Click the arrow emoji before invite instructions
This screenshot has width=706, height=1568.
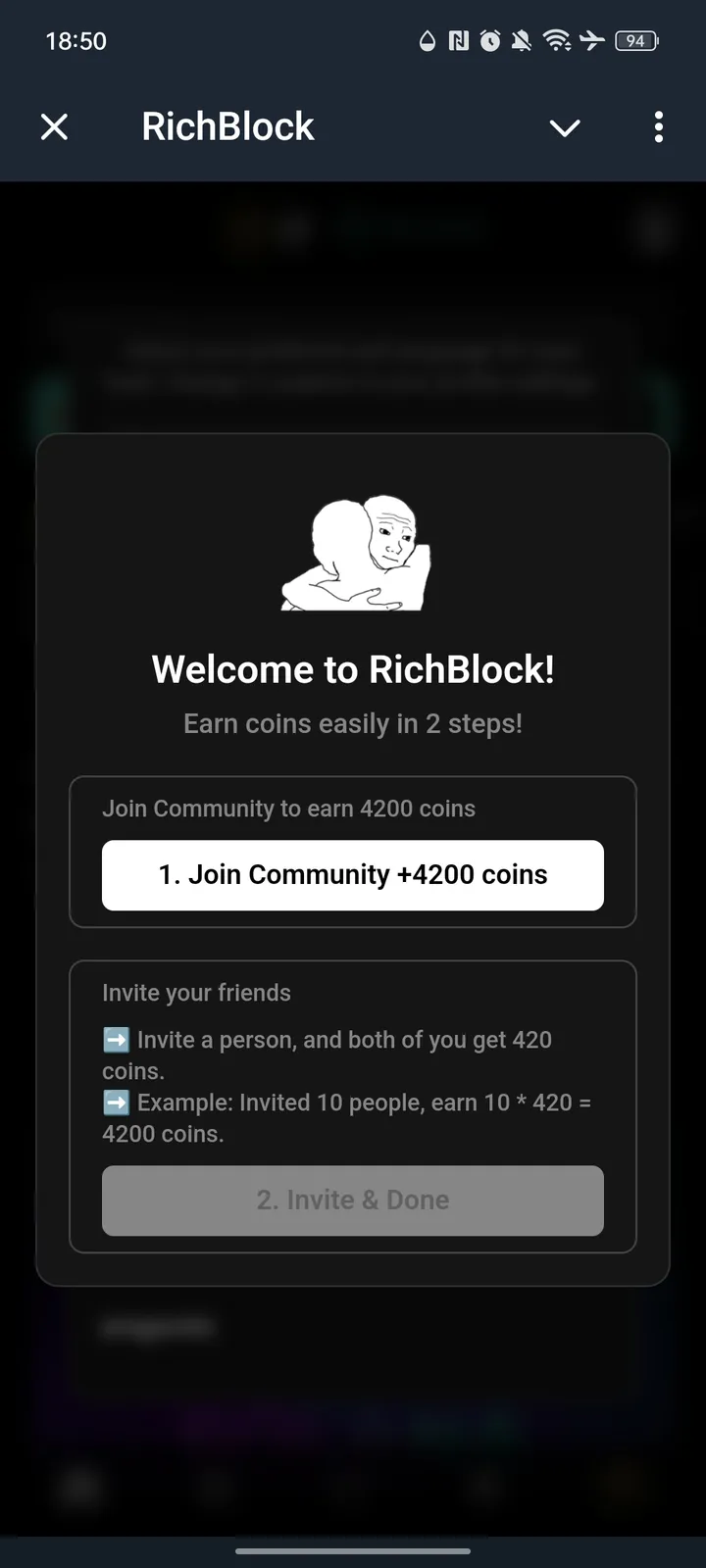coord(115,1039)
